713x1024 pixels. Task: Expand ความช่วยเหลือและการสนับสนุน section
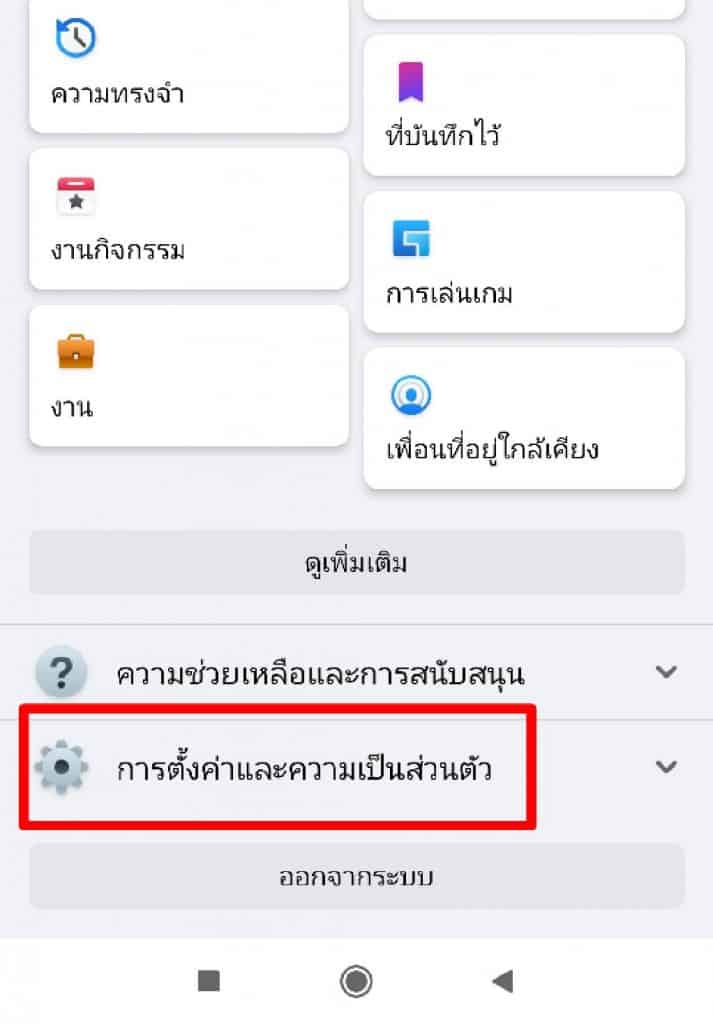point(356,673)
